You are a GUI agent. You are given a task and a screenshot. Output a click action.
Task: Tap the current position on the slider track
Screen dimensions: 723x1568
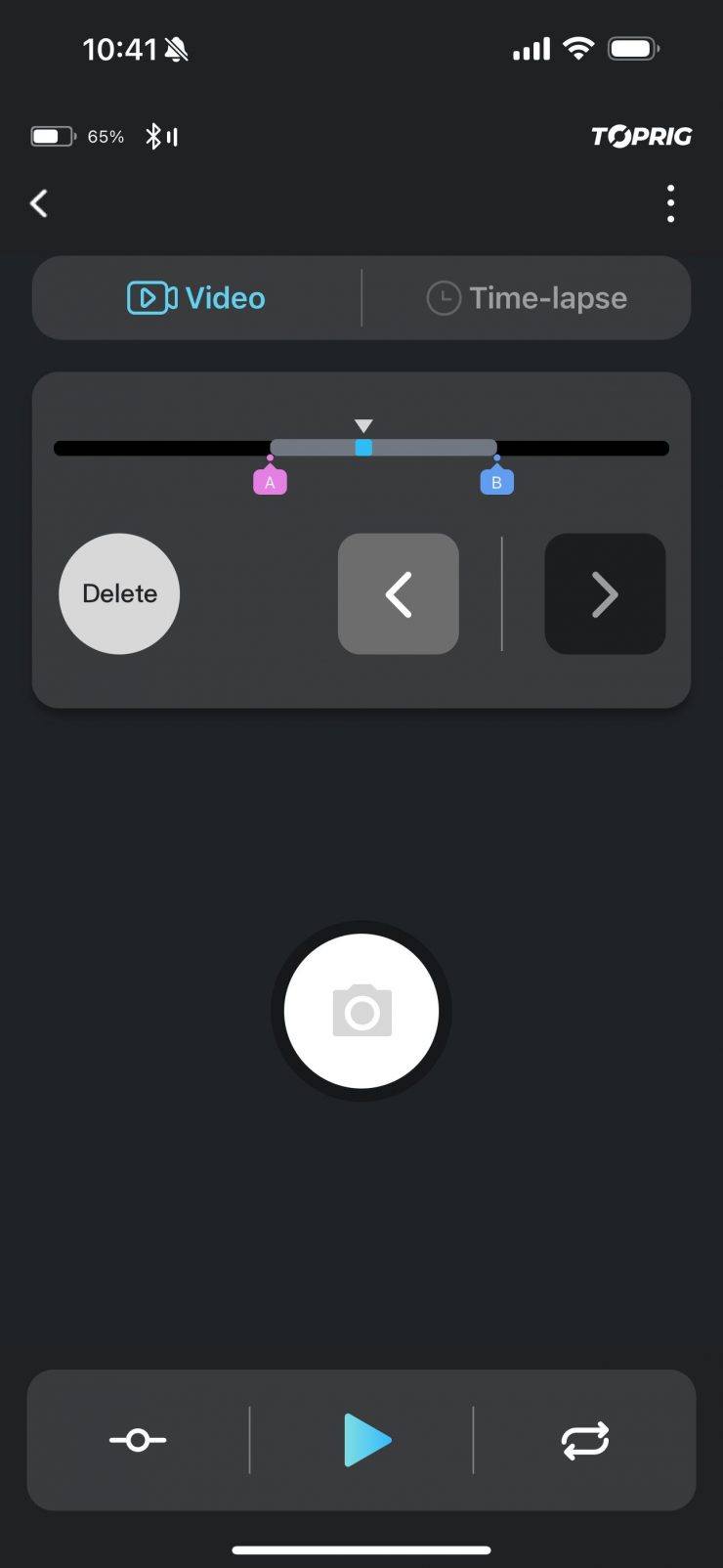pos(363,448)
